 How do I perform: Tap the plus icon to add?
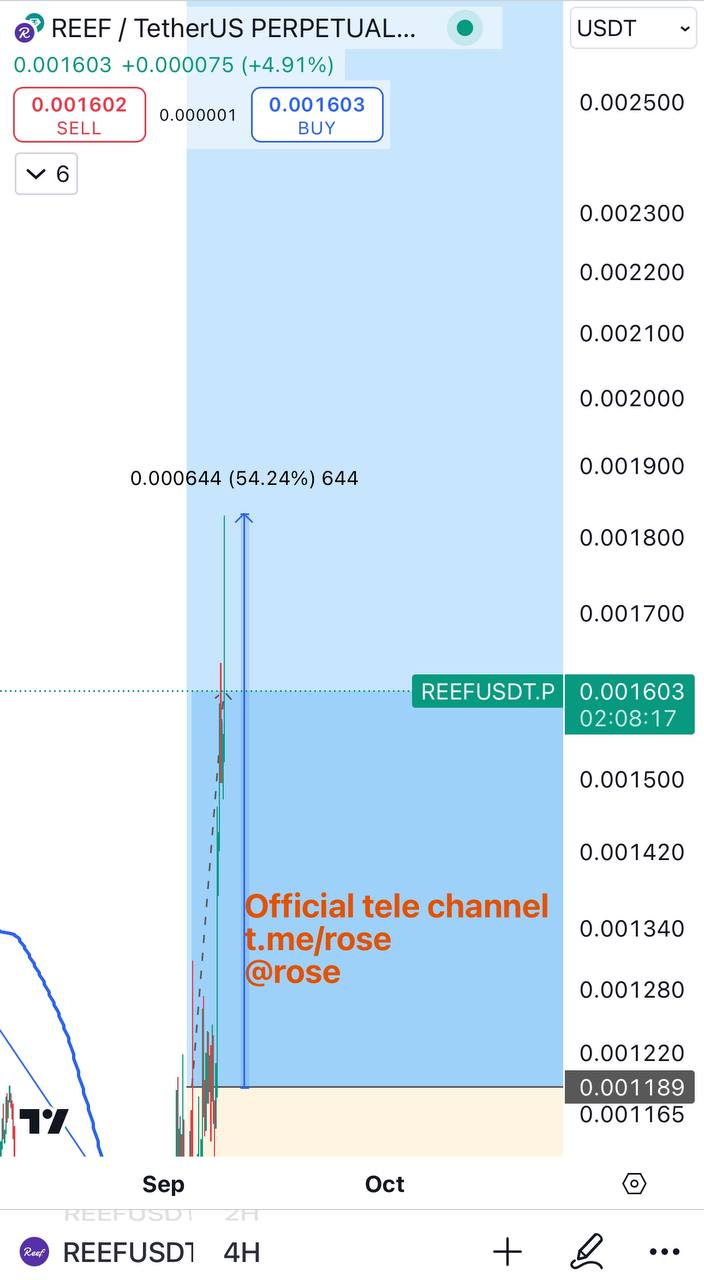pyautogui.click(x=508, y=1251)
